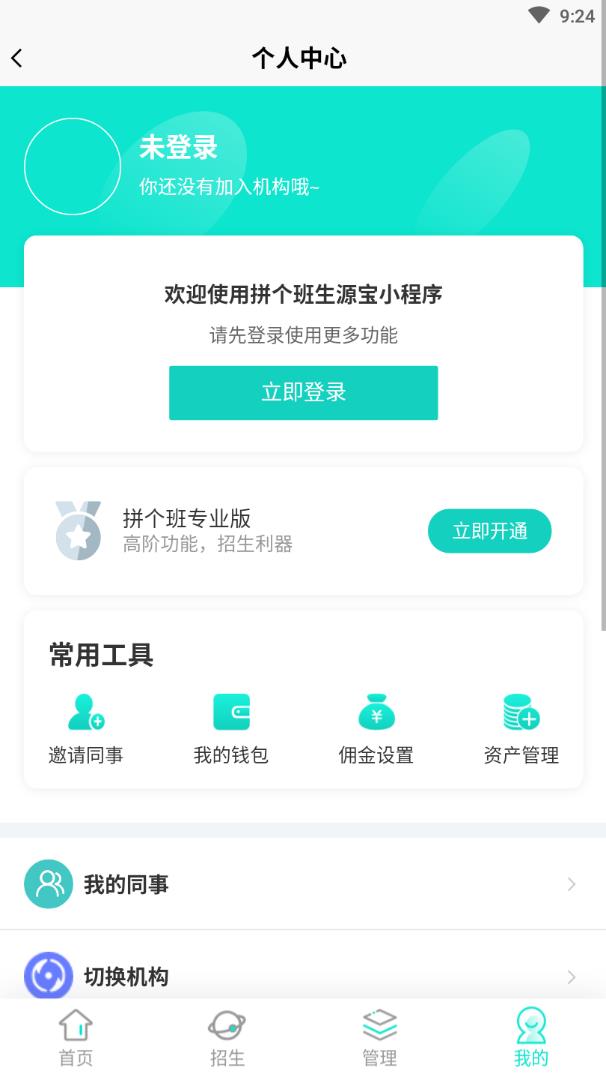Tap the empty profile avatar circle
The height and width of the screenshot is (1080, 606).
72,166
